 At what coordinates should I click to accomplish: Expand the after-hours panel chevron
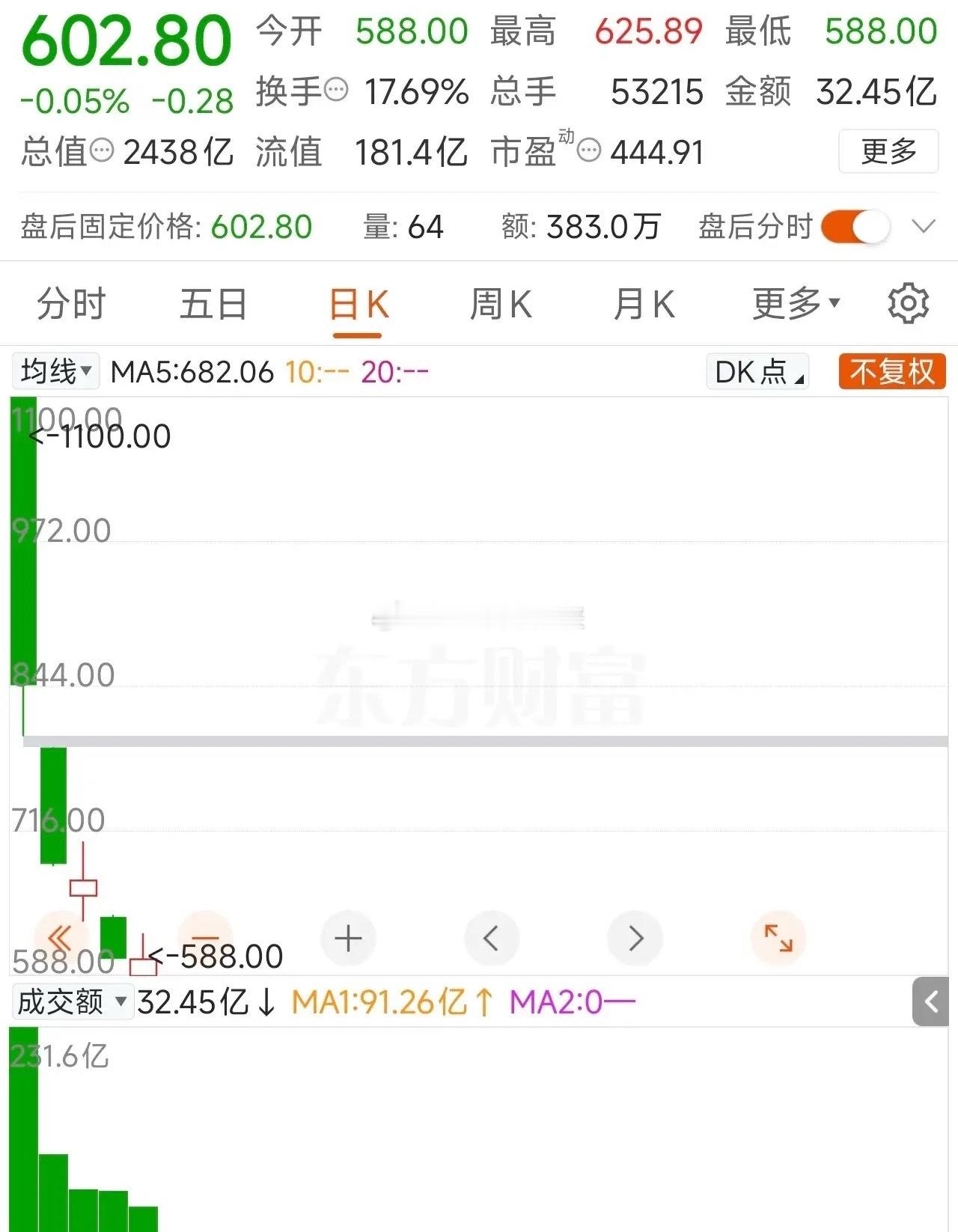pyautogui.click(x=924, y=226)
